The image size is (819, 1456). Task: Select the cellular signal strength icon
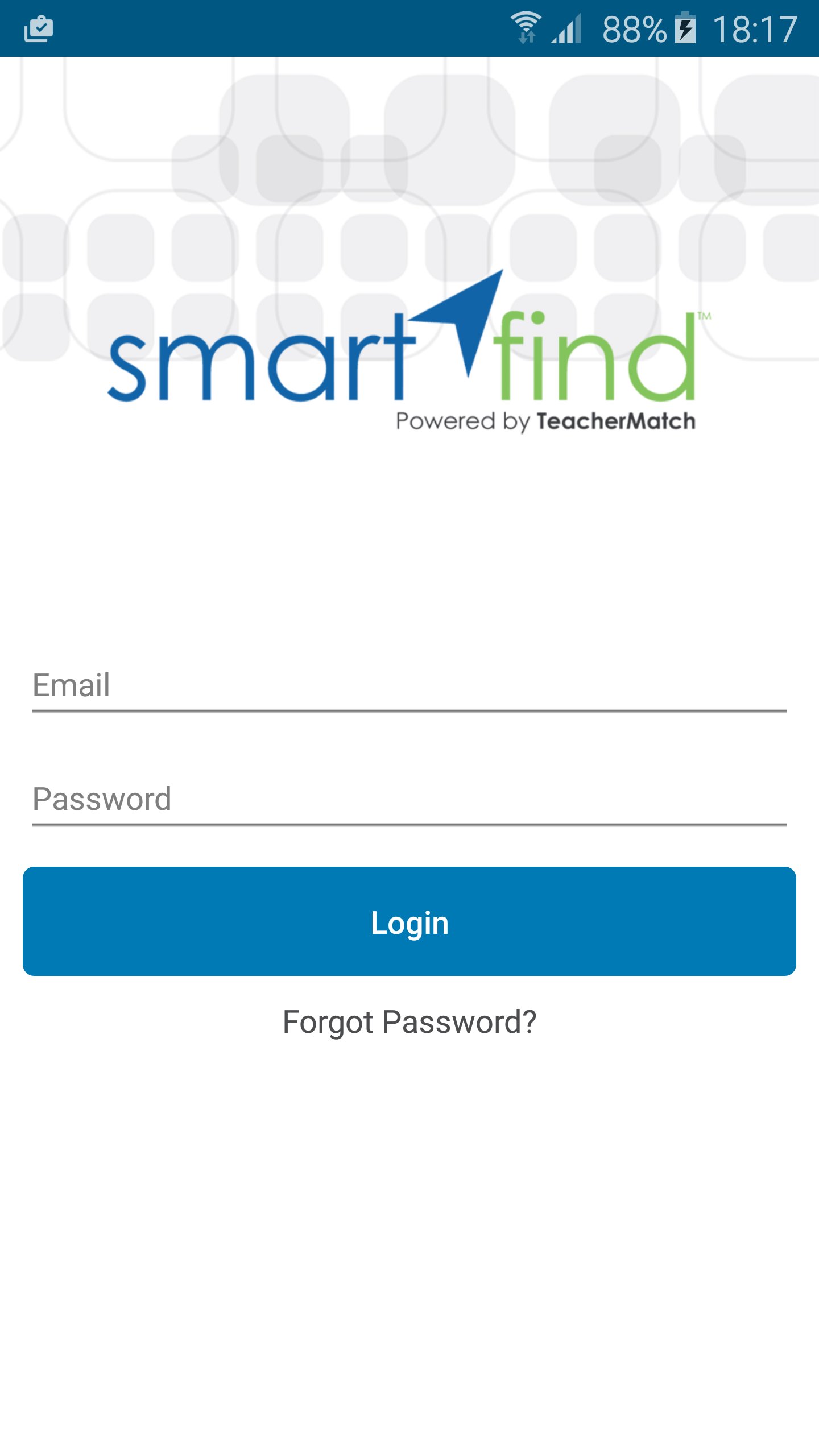tap(565, 28)
